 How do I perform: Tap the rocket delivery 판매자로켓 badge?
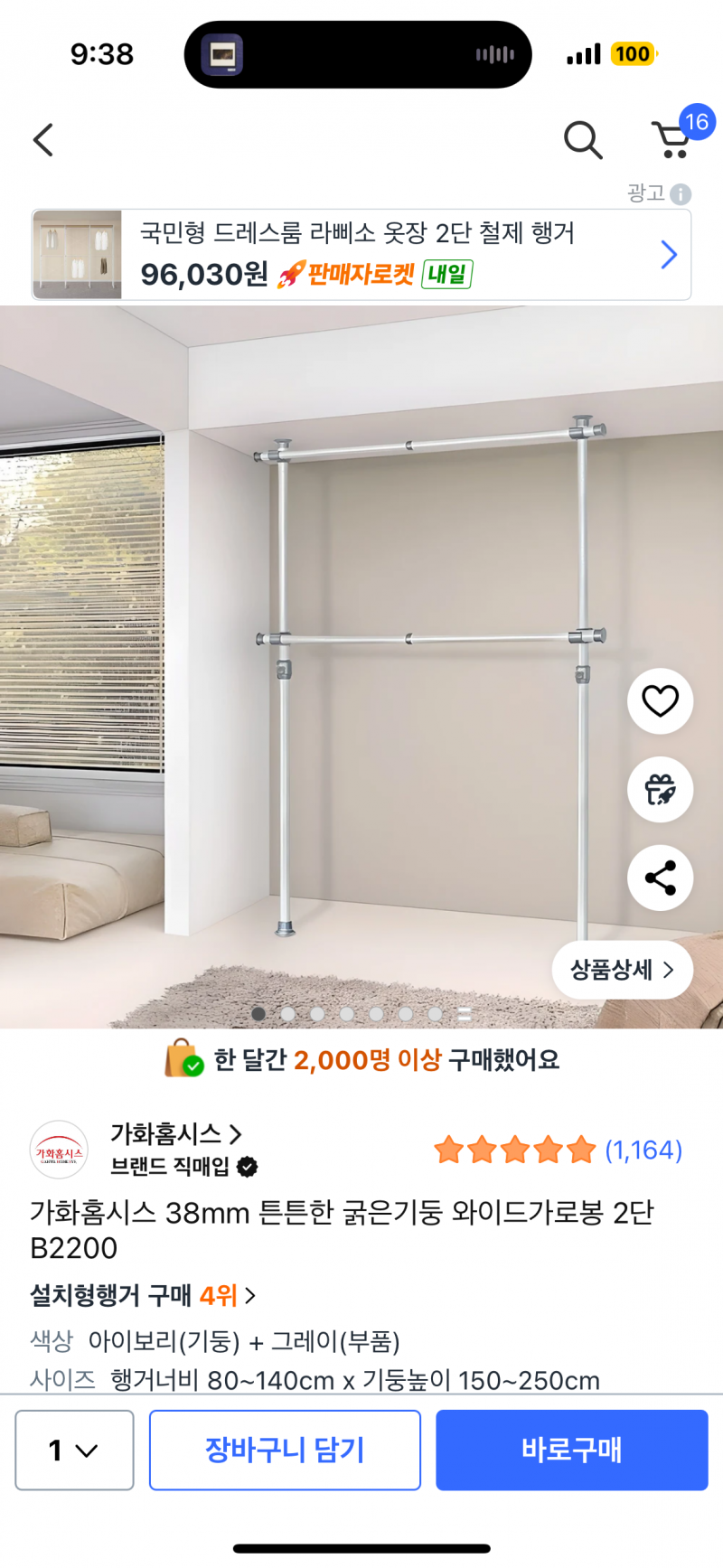(349, 275)
